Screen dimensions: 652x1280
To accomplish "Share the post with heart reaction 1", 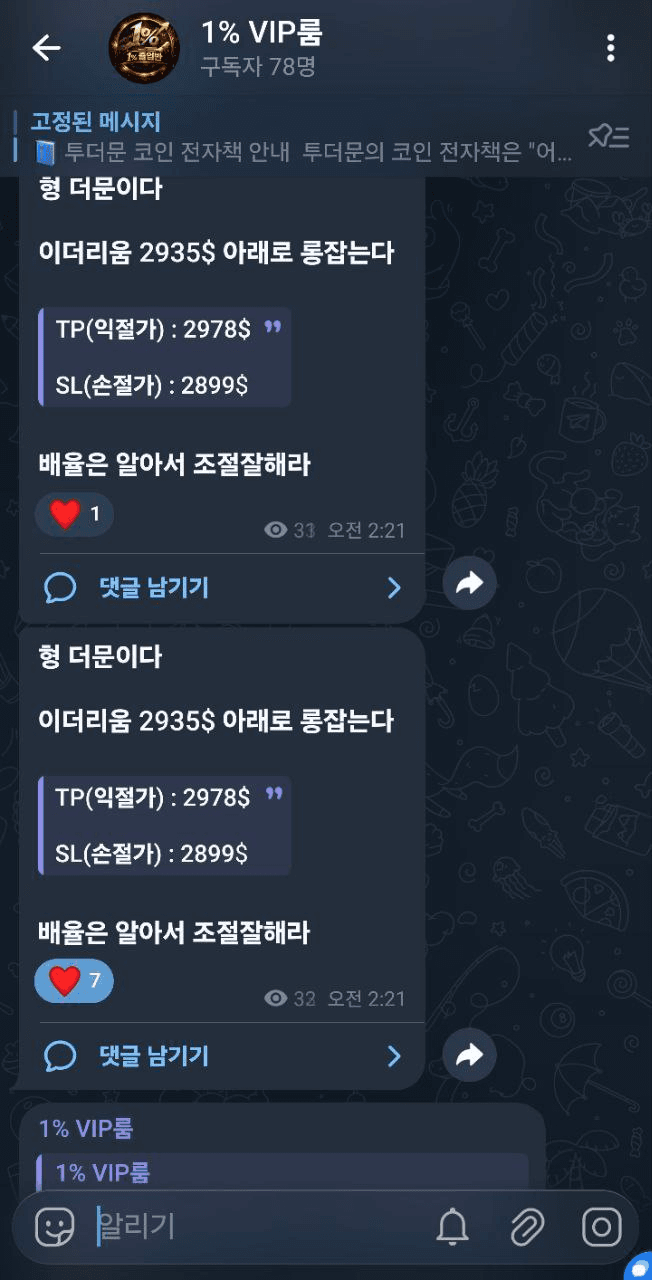I will click(469, 585).
